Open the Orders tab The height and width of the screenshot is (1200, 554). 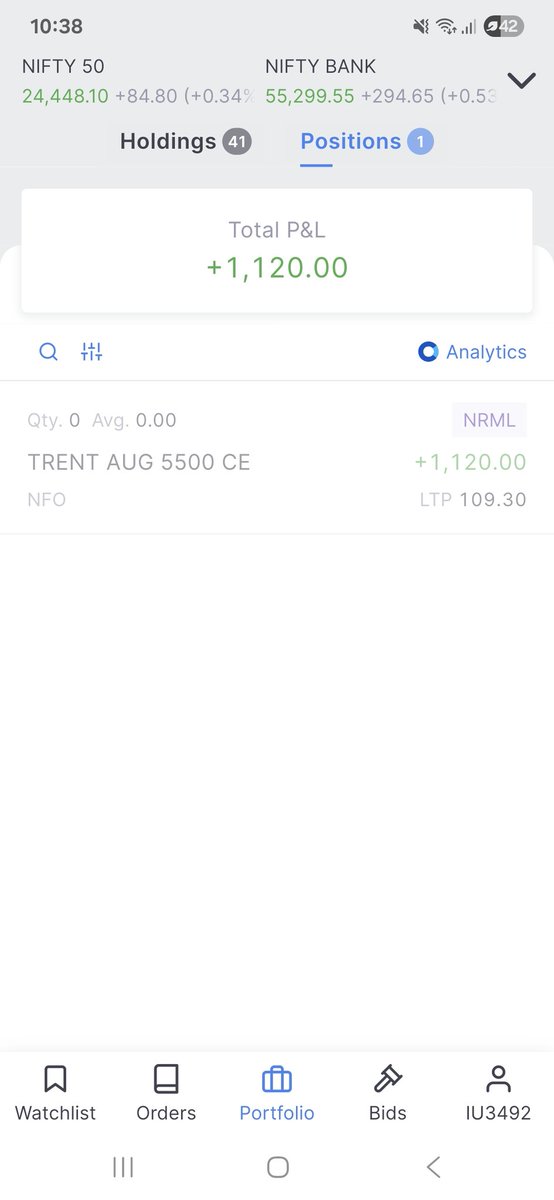(x=166, y=1093)
